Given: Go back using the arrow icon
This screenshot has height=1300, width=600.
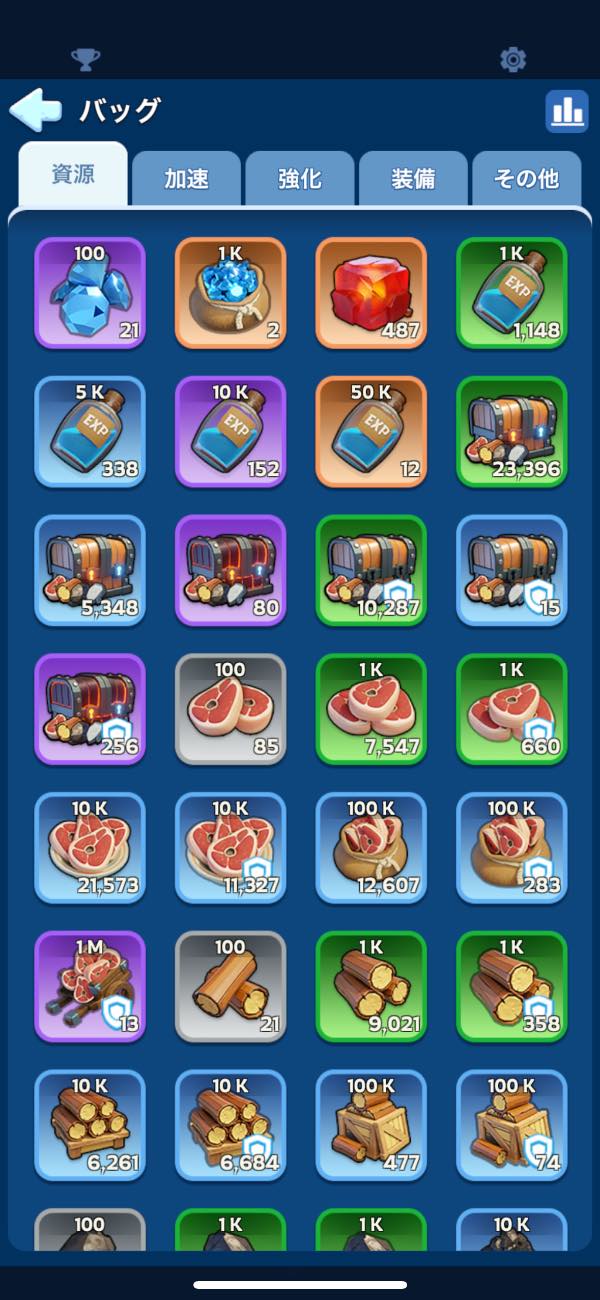Looking at the screenshot, I should click(x=36, y=110).
